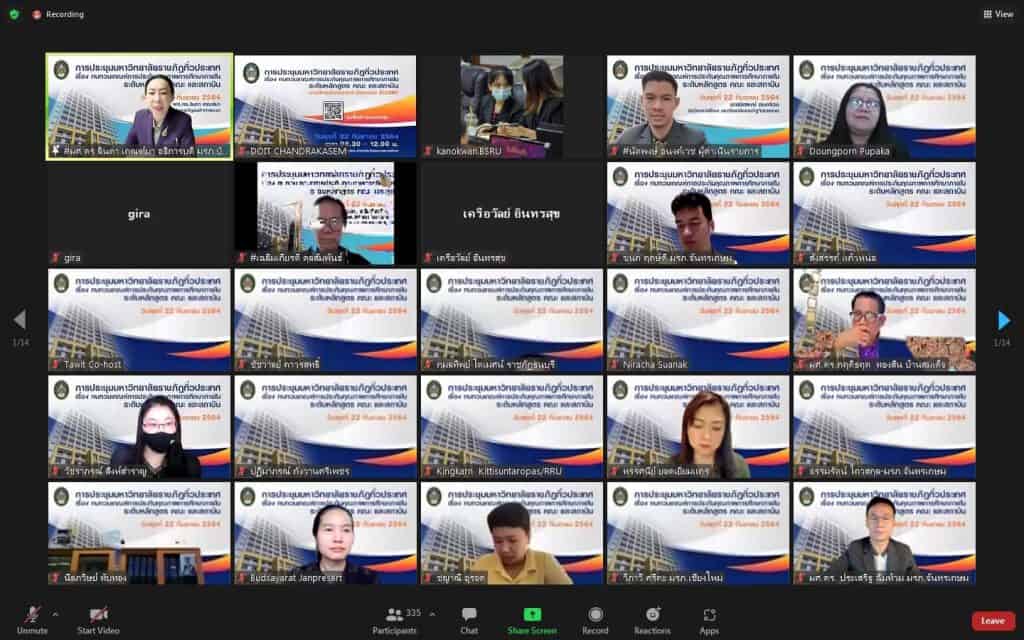Open Reactions menu
This screenshot has height=640, width=1024.
pos(652,618)
